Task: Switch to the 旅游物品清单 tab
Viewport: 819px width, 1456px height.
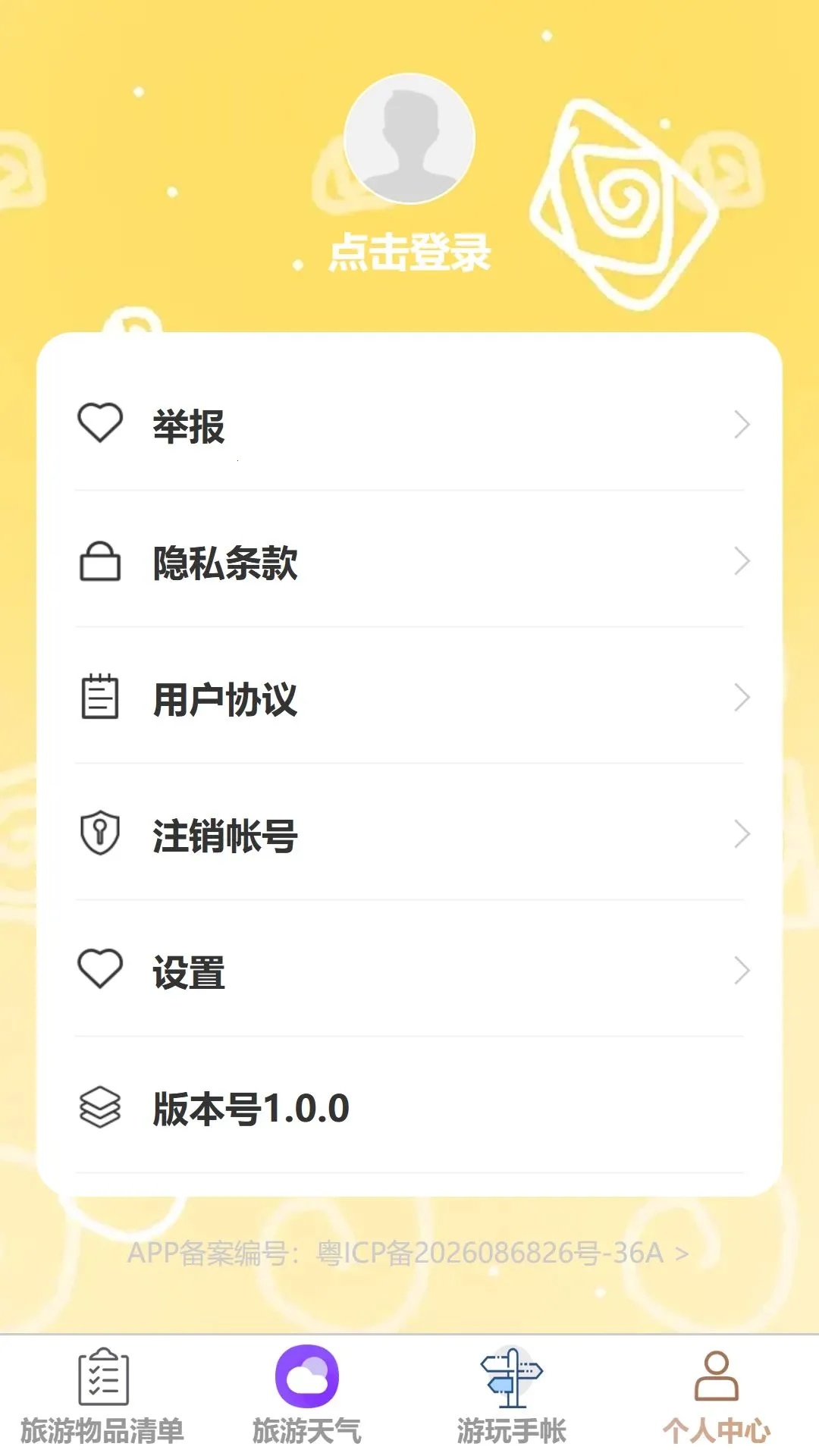Action: 102,1395
